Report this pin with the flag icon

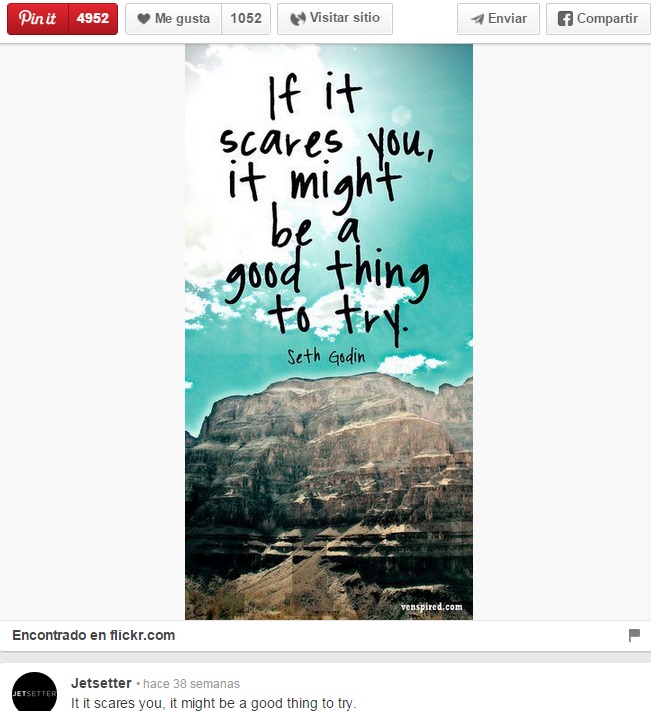click(634, 635)
